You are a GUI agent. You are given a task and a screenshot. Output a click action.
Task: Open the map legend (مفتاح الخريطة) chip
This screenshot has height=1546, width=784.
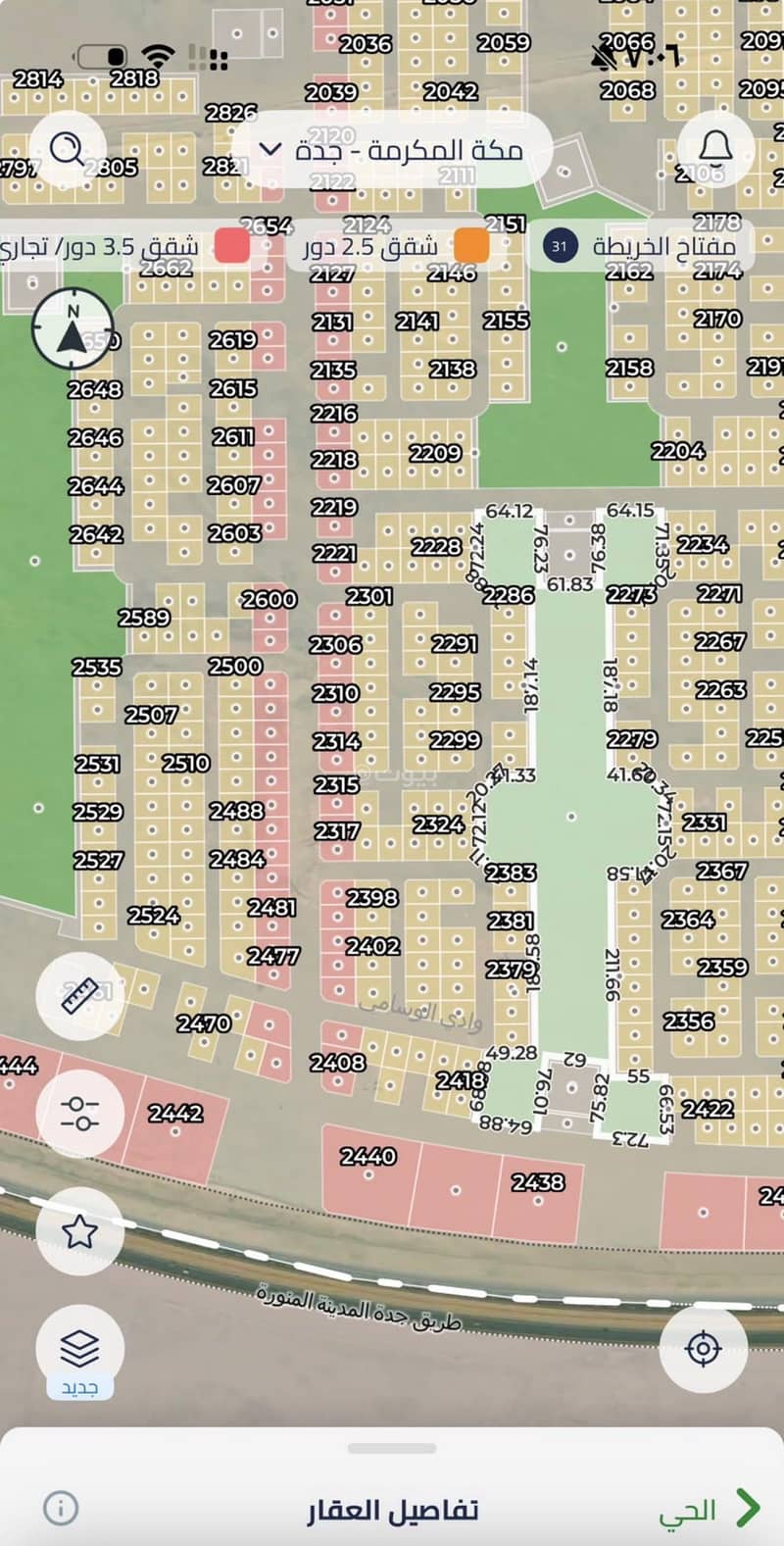pos(642,246)
